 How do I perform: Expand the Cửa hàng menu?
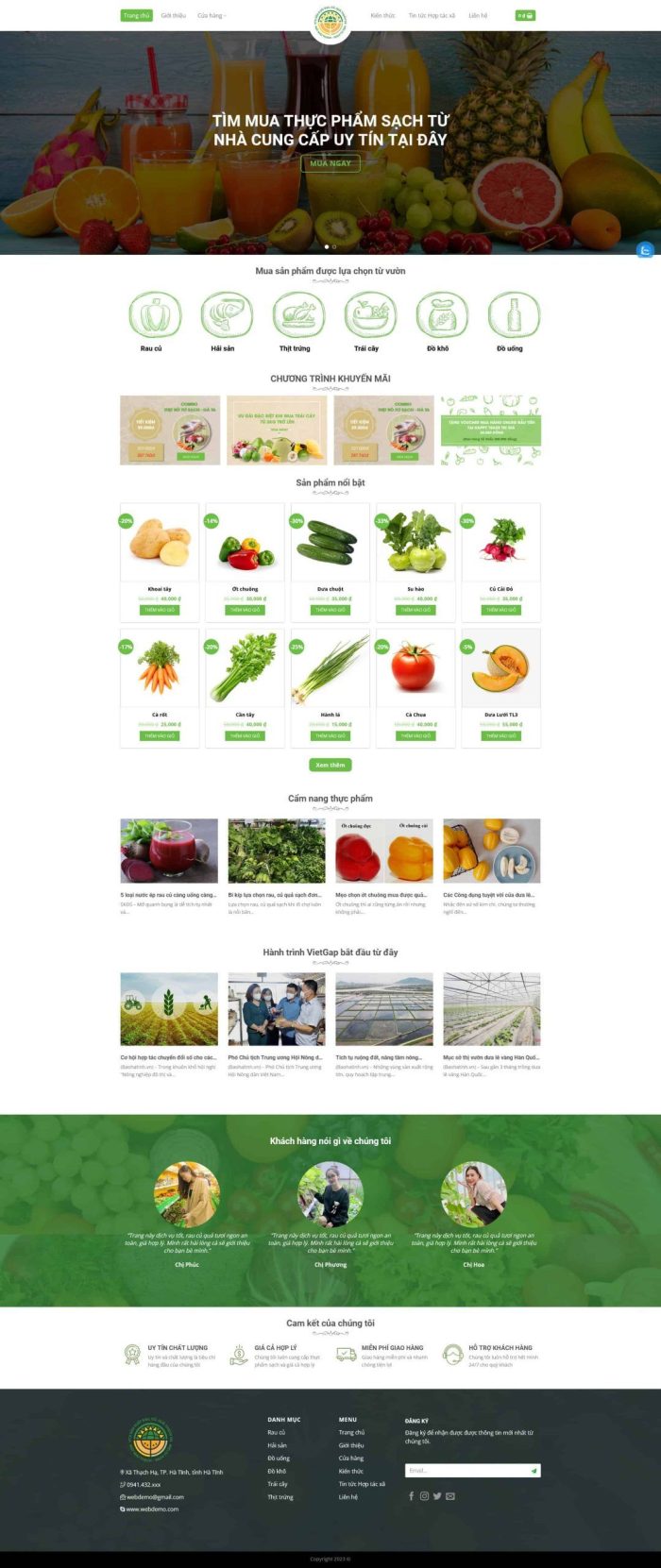point(212,16)
